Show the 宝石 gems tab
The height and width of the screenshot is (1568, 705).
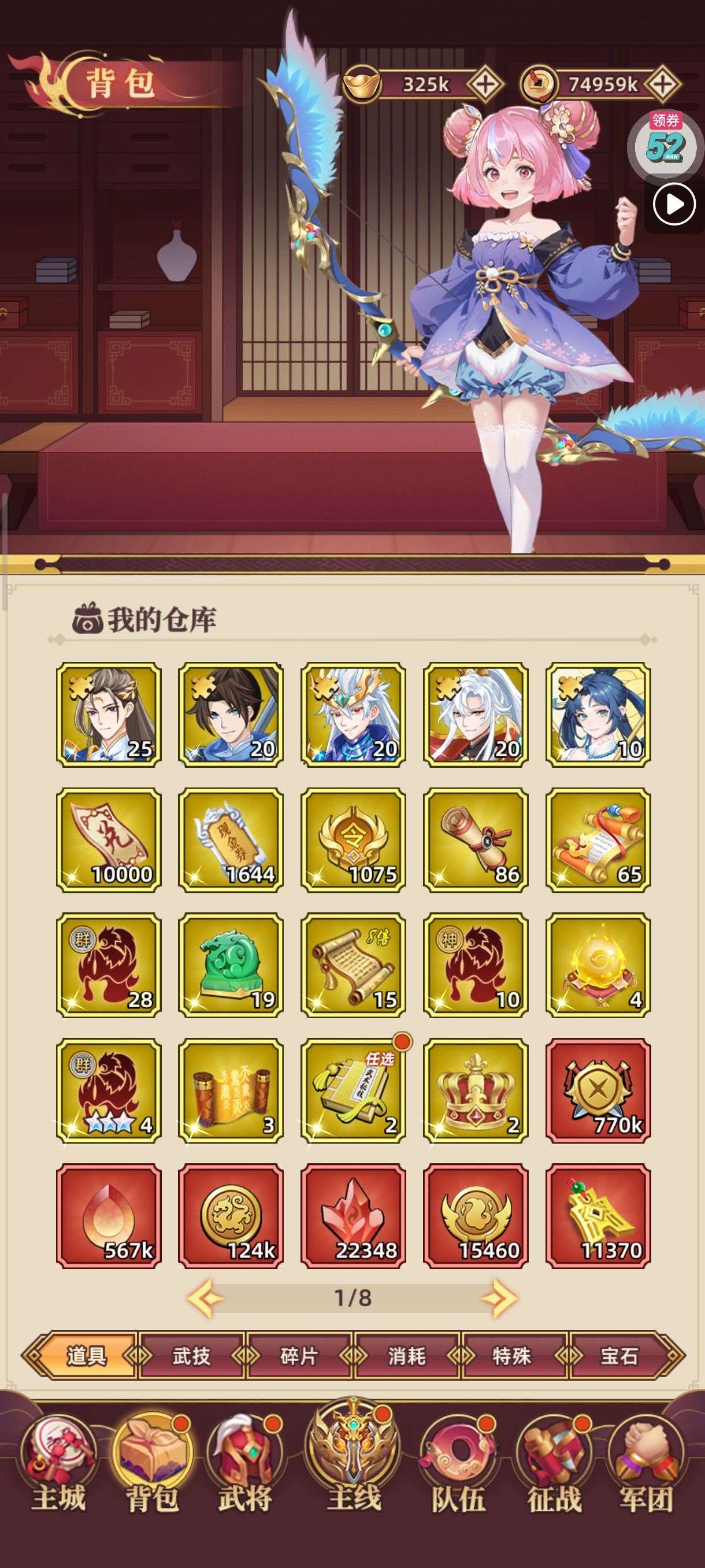[619, 1356]
